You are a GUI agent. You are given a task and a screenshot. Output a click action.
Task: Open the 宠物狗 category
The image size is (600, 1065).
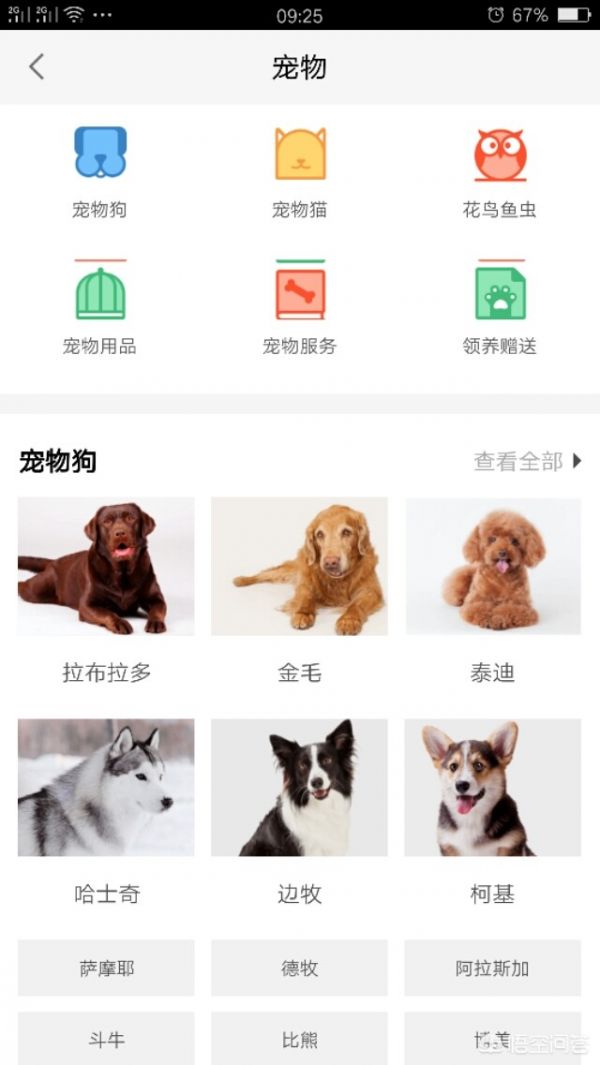click(x=100, y=170)
